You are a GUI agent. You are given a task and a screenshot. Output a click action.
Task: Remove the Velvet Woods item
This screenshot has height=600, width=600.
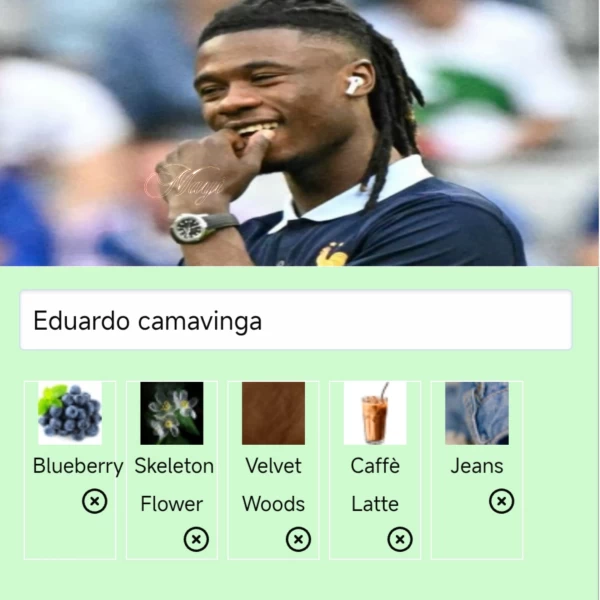pyautogui.click(x=298, y=540)
